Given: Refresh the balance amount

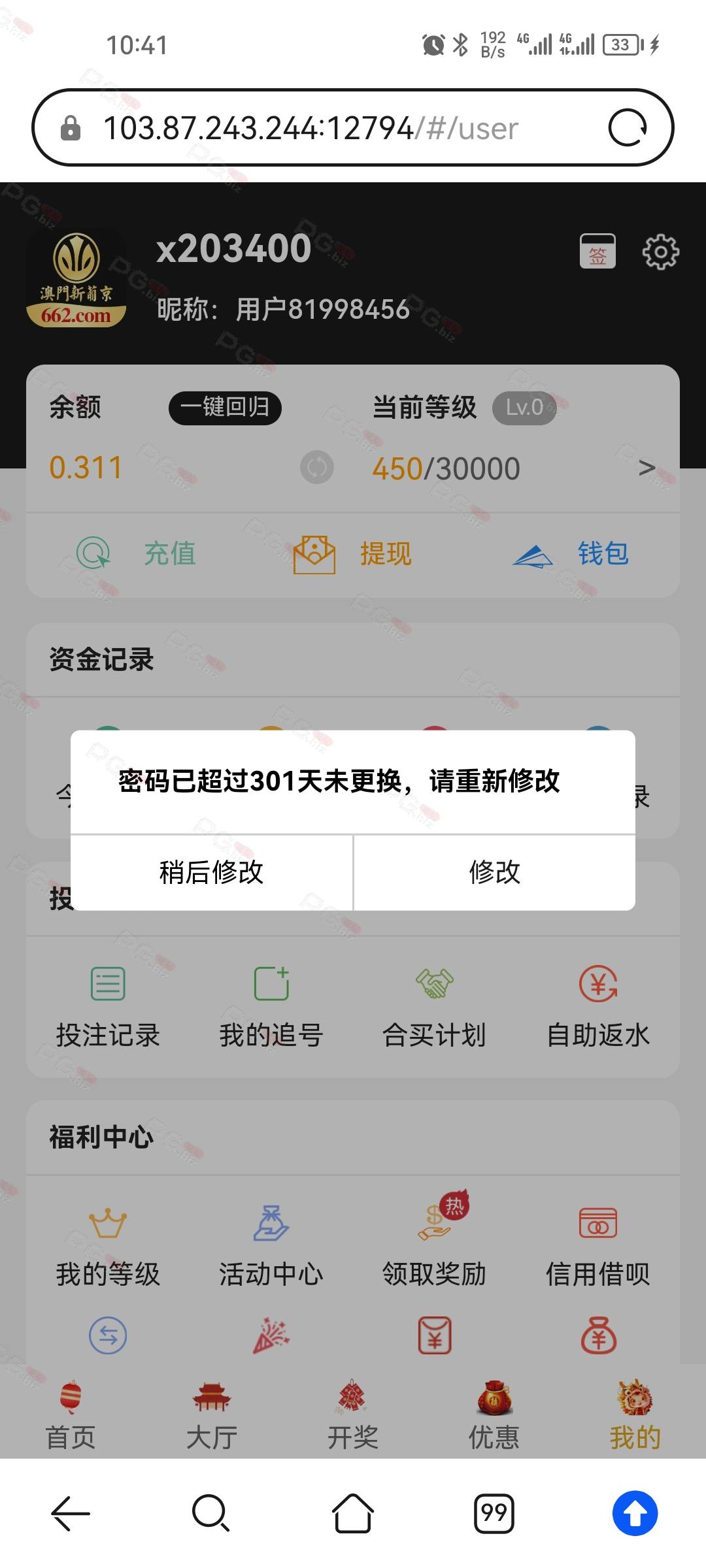Looking at the screenshot, I should (317, 468).
